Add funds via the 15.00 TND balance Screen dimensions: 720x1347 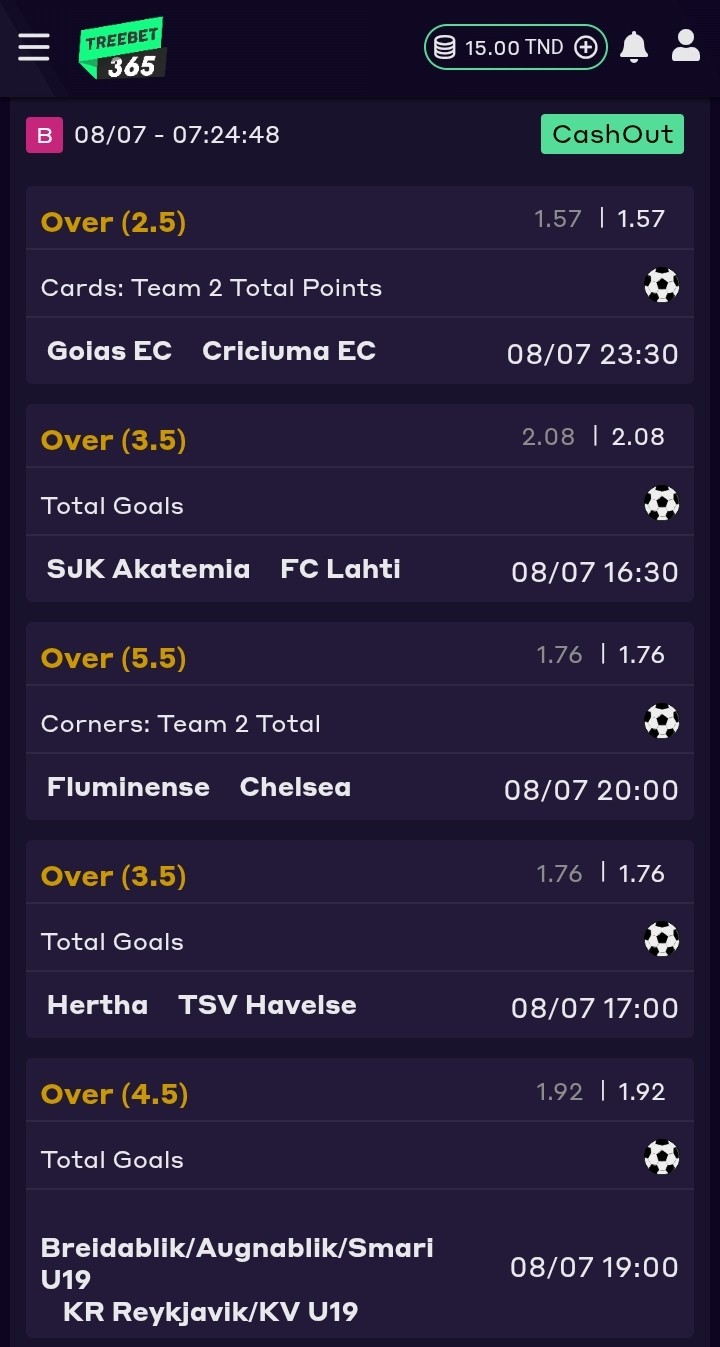[515, 47]
